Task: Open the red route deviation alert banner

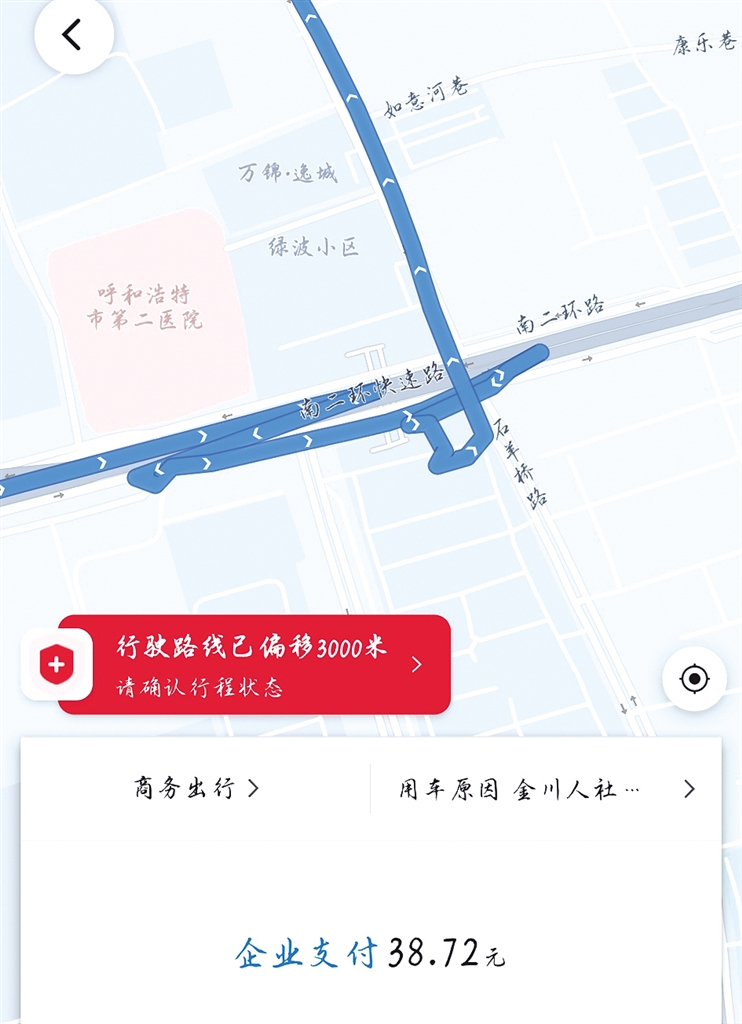Action: [x=254, y=664]
